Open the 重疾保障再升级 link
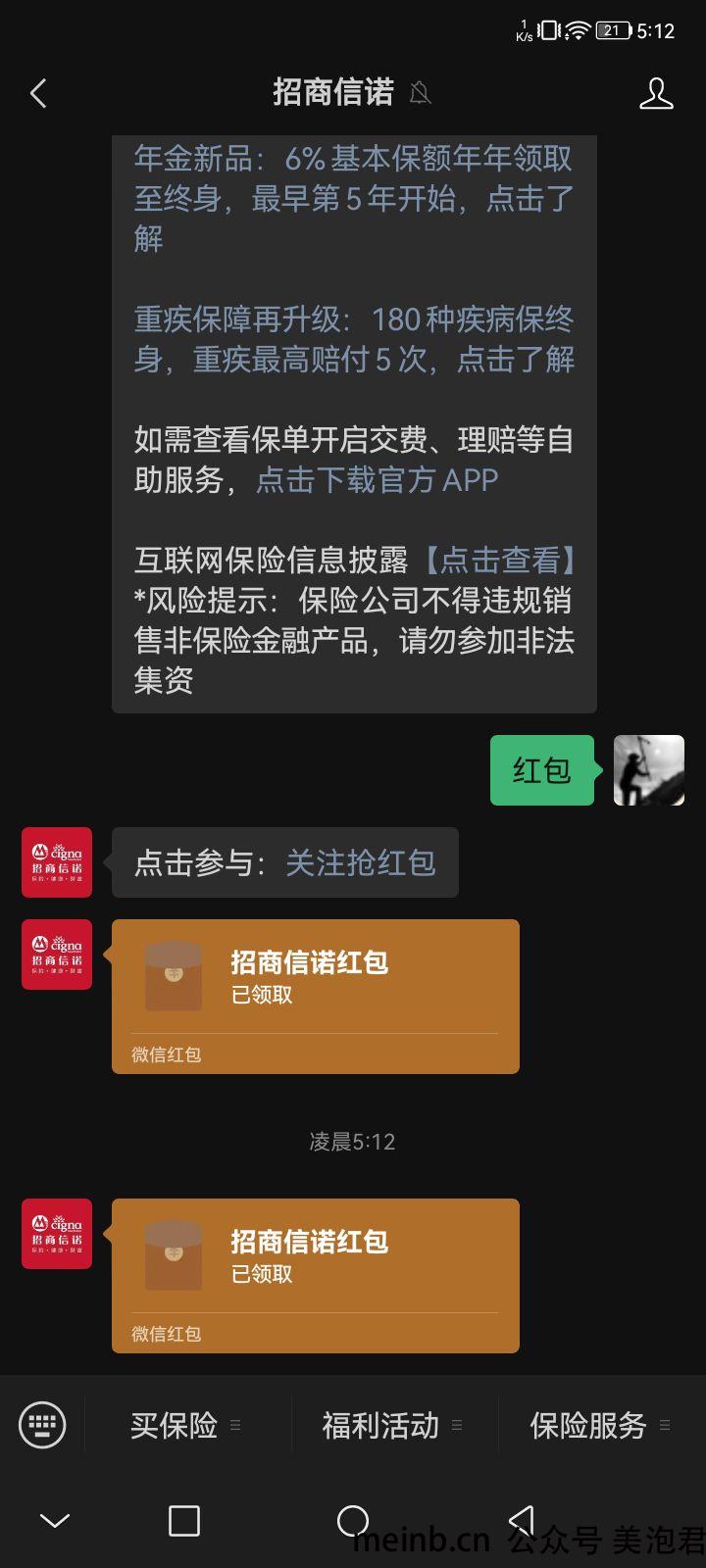The width and height of the screenshot is (706, 1568). [x=354, y=339]
